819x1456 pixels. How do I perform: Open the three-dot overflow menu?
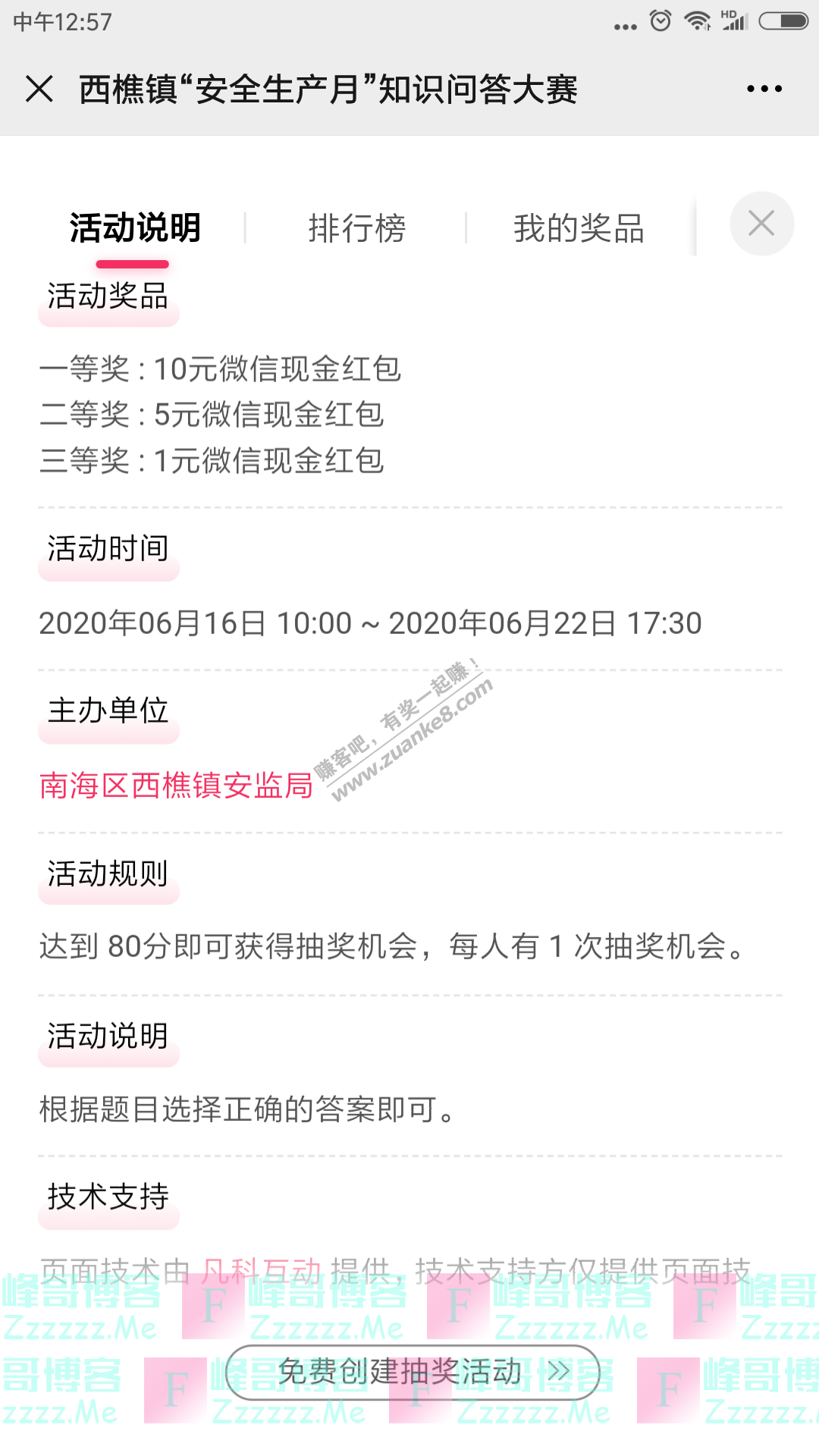764,89
